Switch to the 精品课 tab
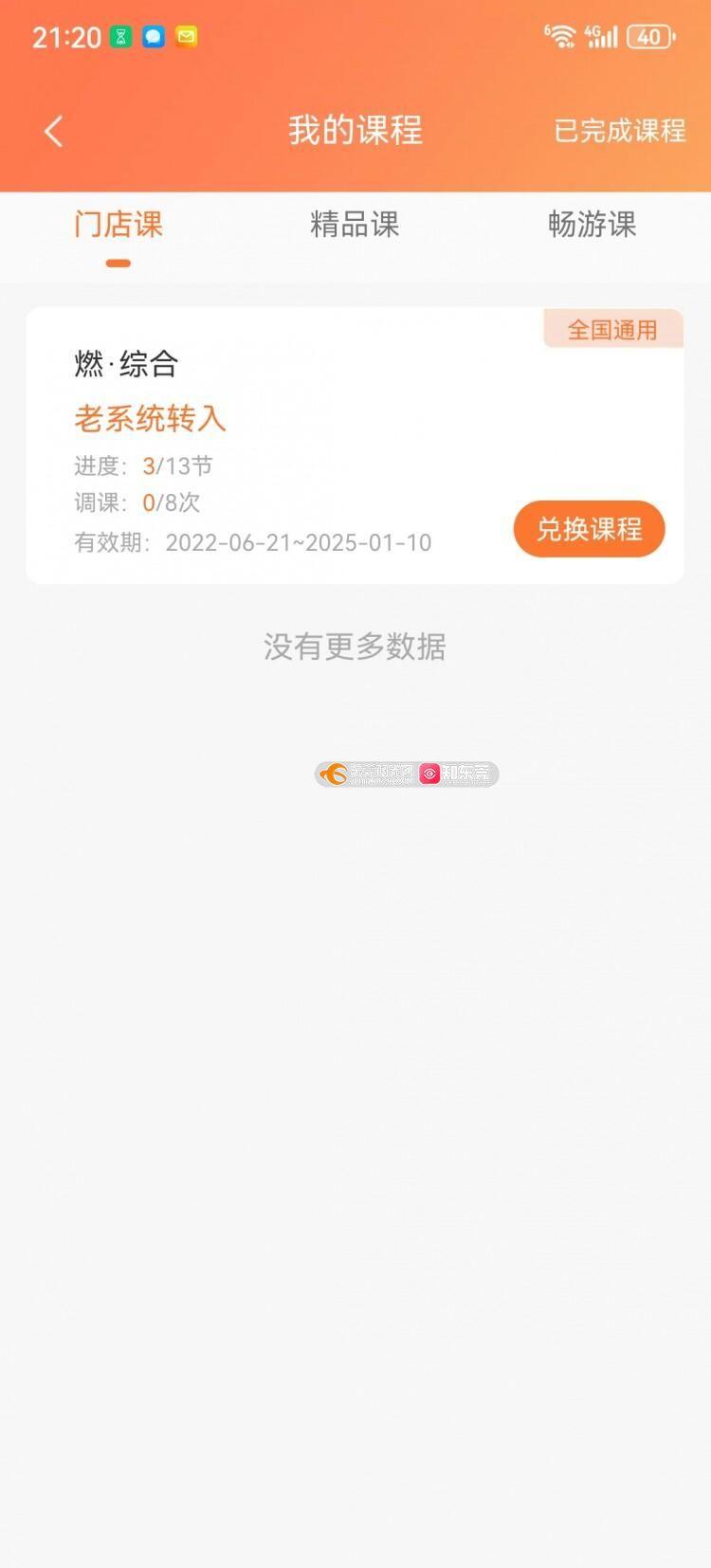 point(355,225)
